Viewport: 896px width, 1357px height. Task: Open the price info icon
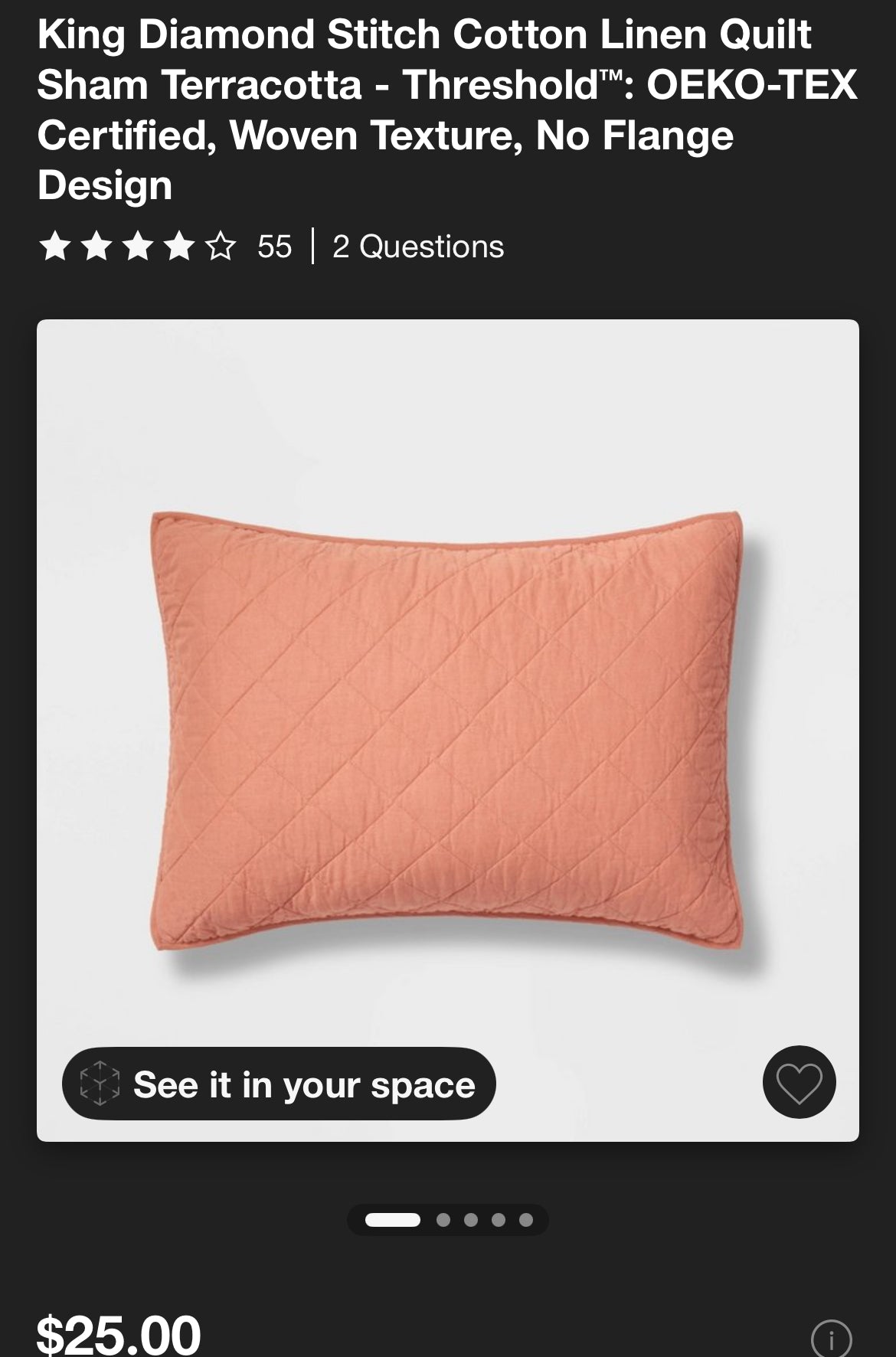(x=831, y=1338)
